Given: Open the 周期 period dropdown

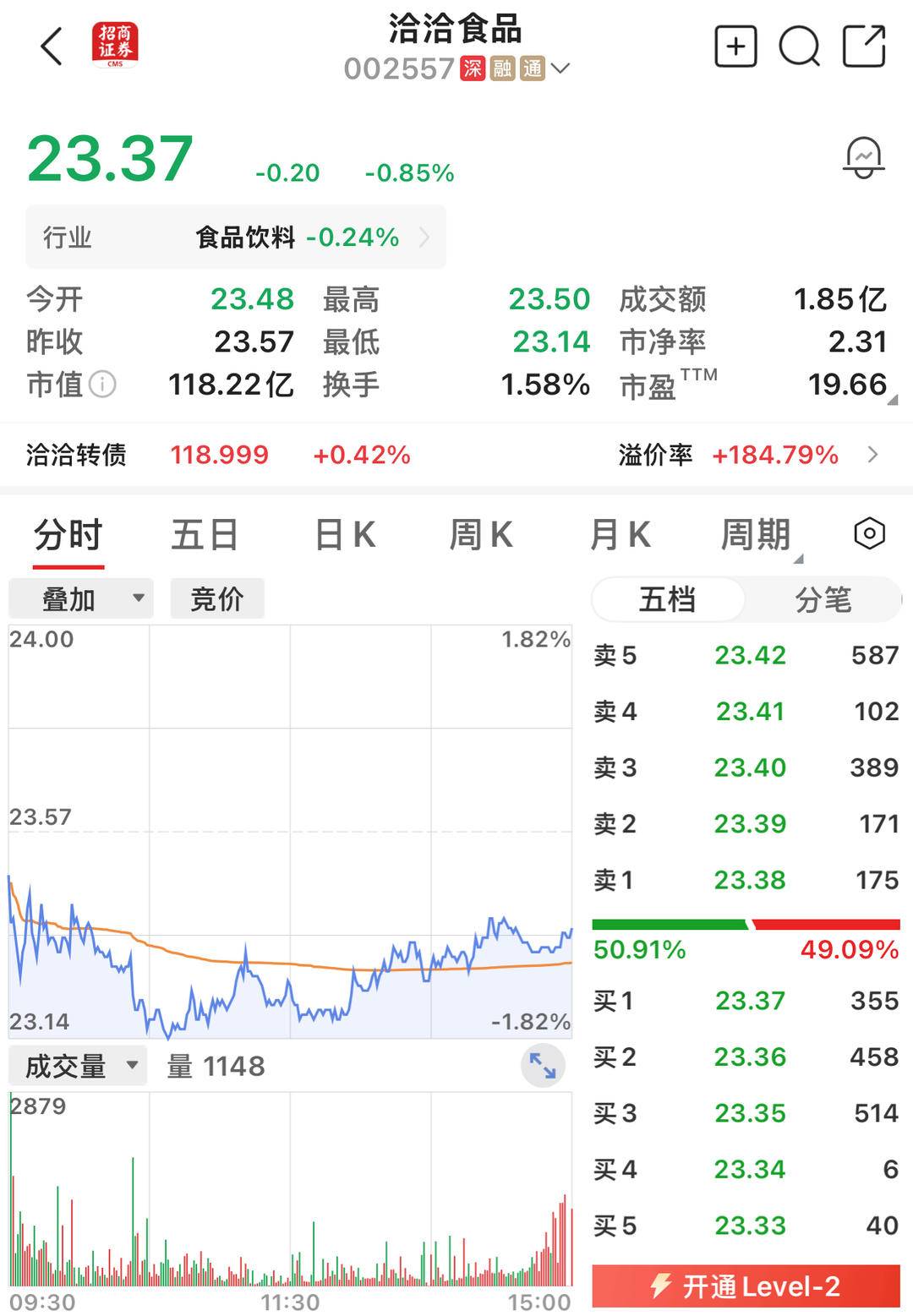Looking at the screenshot, I should tap(757, 535).
